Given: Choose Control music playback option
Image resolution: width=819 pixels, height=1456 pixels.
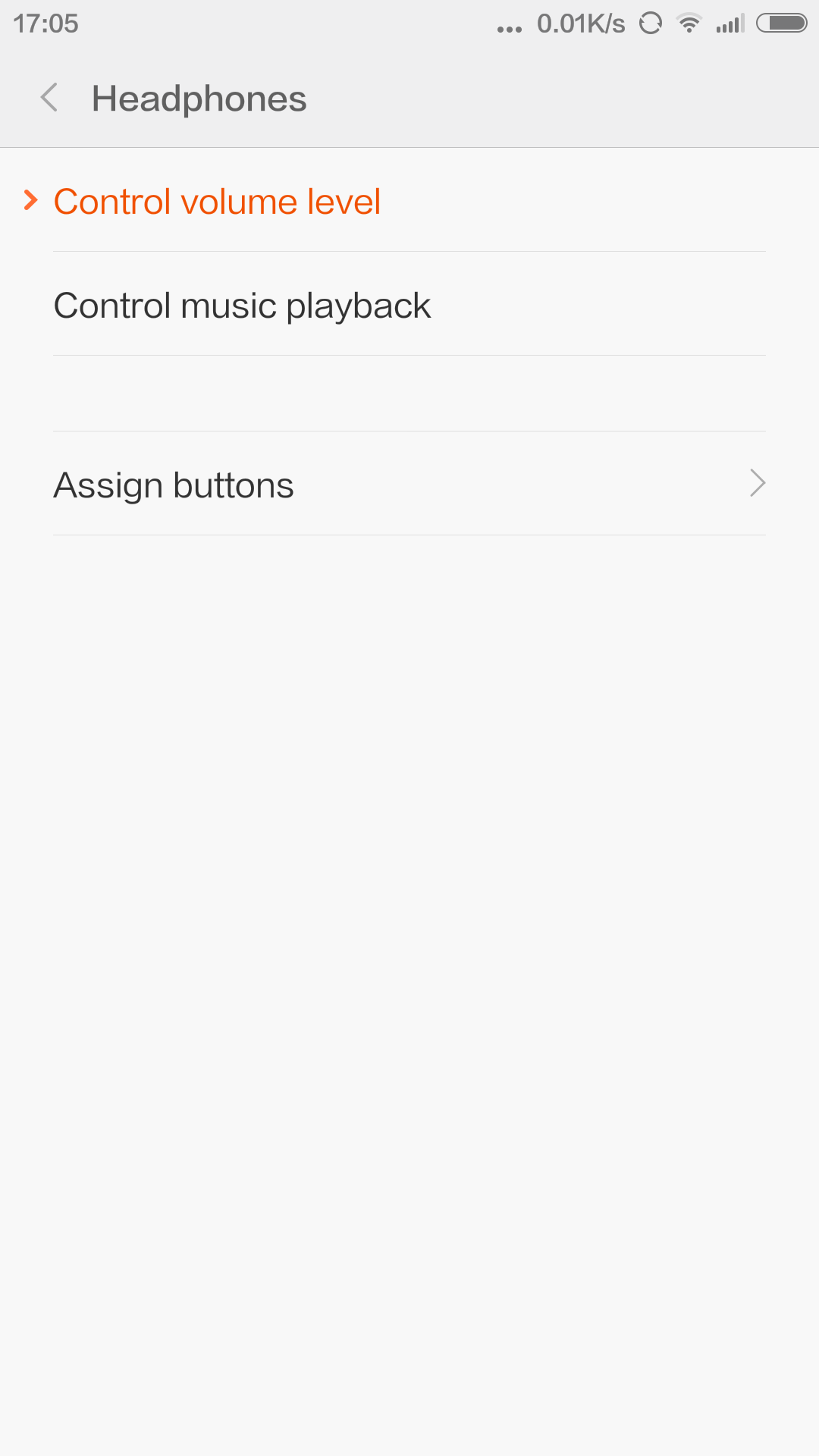Looking at the screenshot, I should pos(242,306).
